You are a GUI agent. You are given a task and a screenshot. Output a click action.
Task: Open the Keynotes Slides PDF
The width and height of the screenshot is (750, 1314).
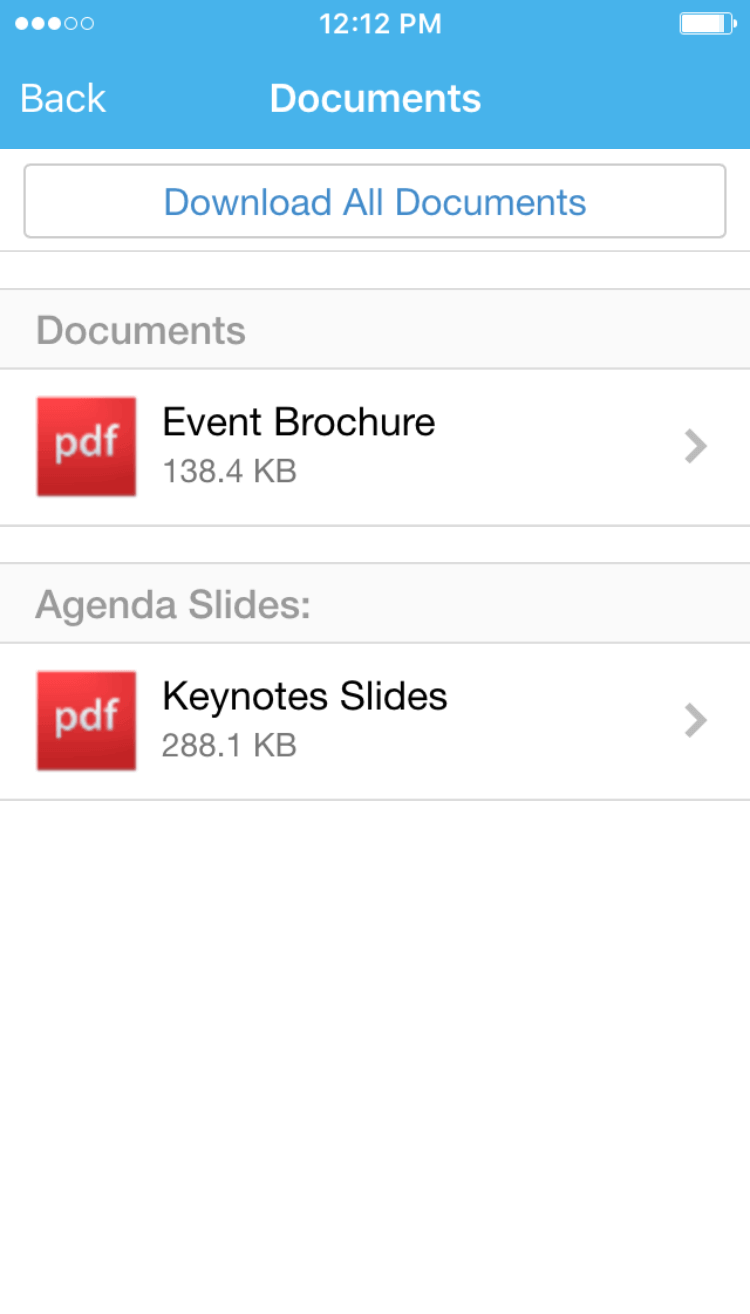pyautogui.click(x=375, y=720)
